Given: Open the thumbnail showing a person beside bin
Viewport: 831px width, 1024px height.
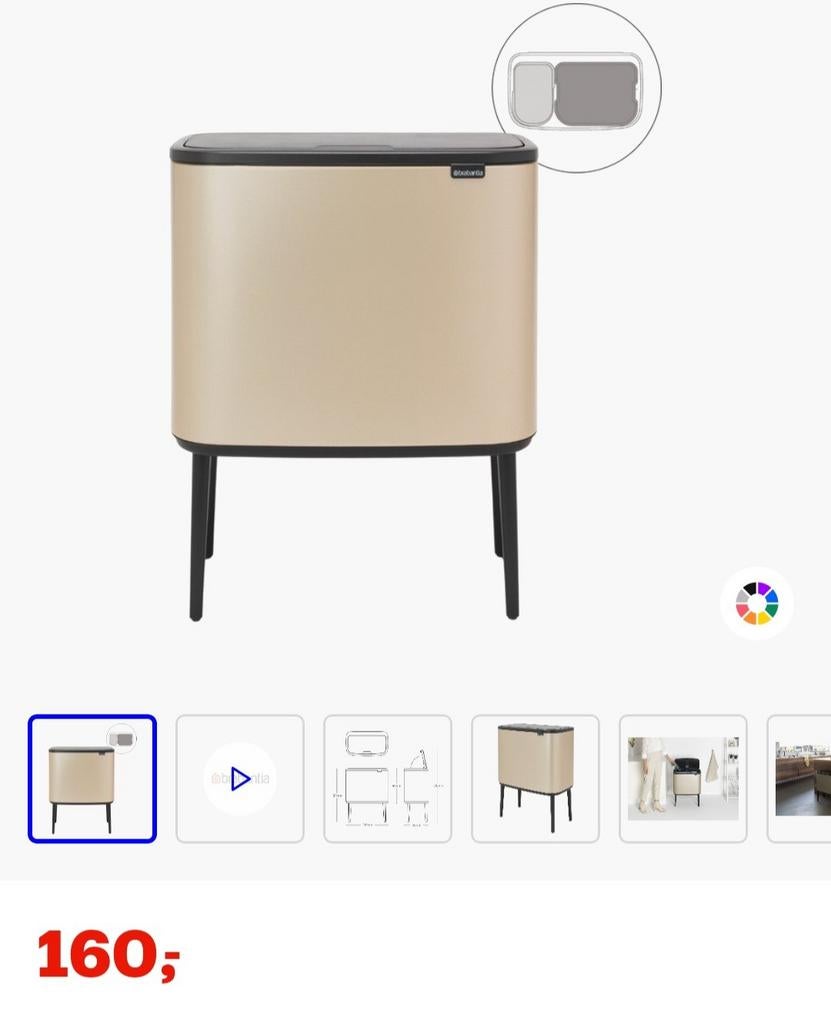Looking at the screenshot, I should point(683,779).
